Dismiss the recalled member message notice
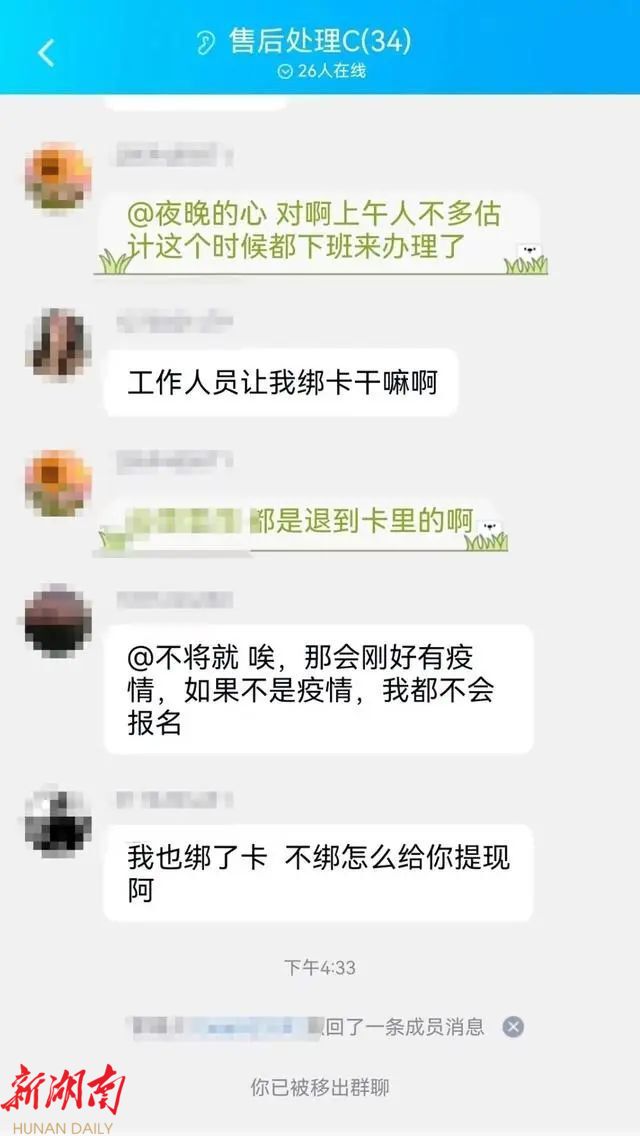This screenshot has height=1136, width=640. (513, 1026)
